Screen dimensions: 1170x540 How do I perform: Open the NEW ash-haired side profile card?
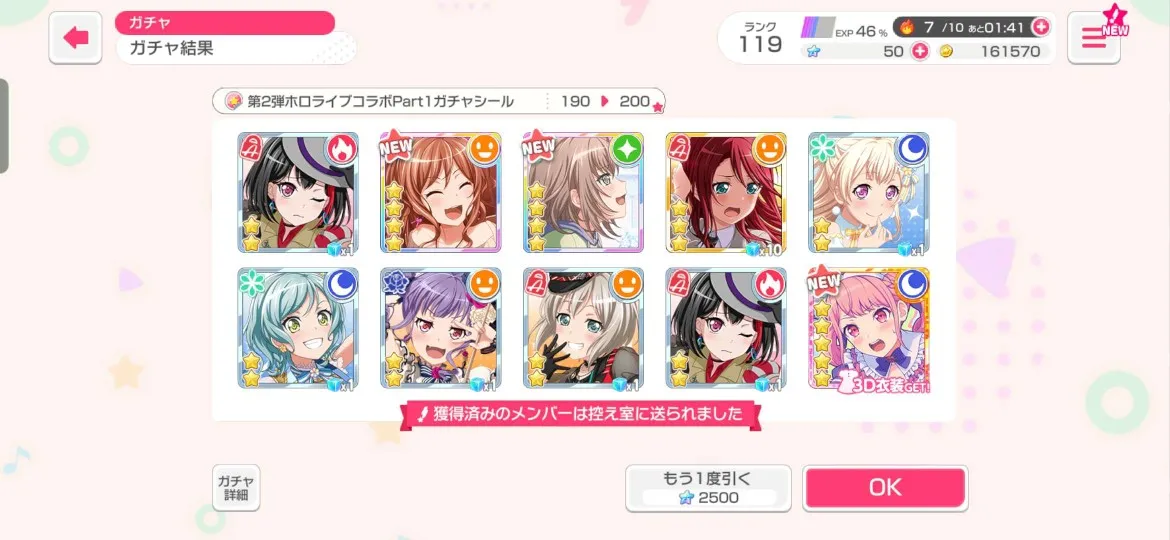click(583, 192)
